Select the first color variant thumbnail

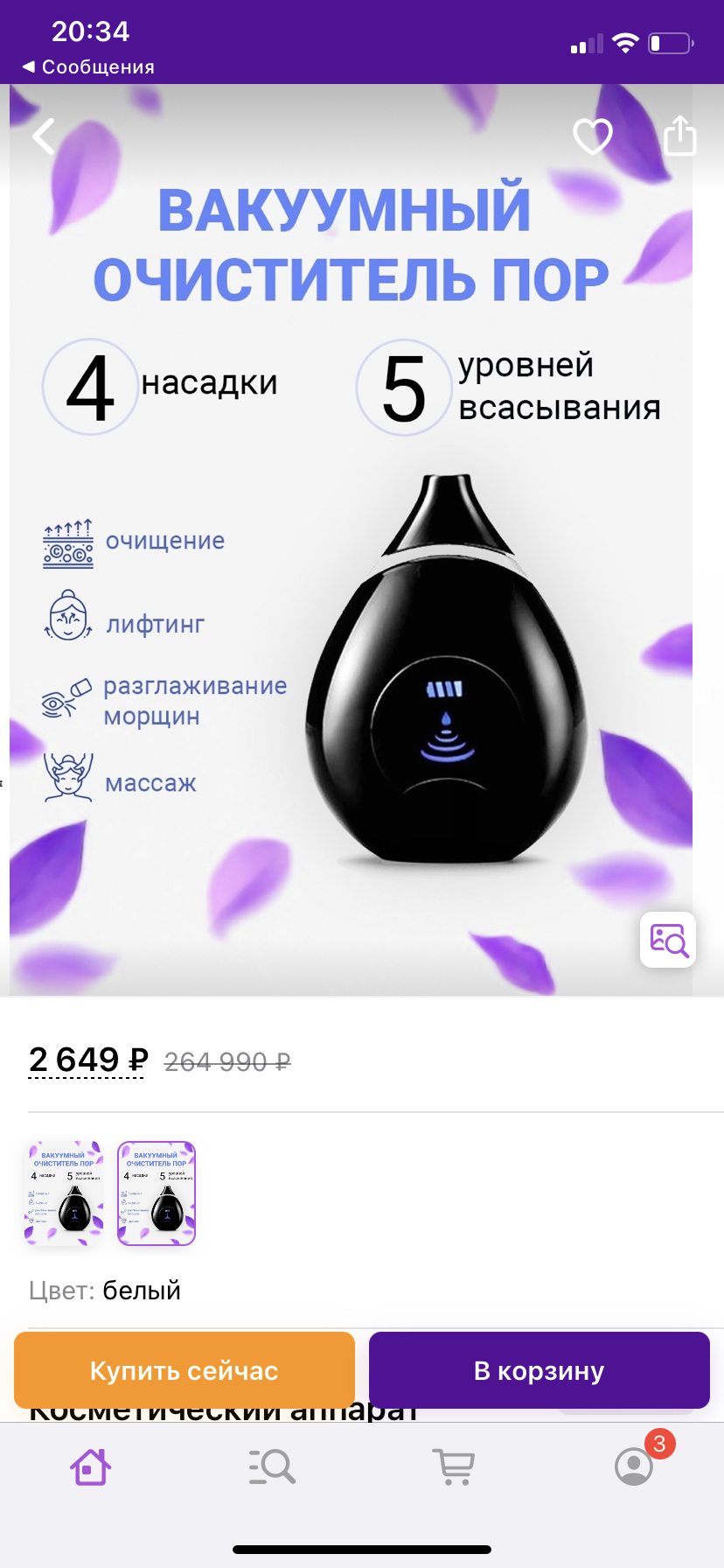pos(64,1193)
